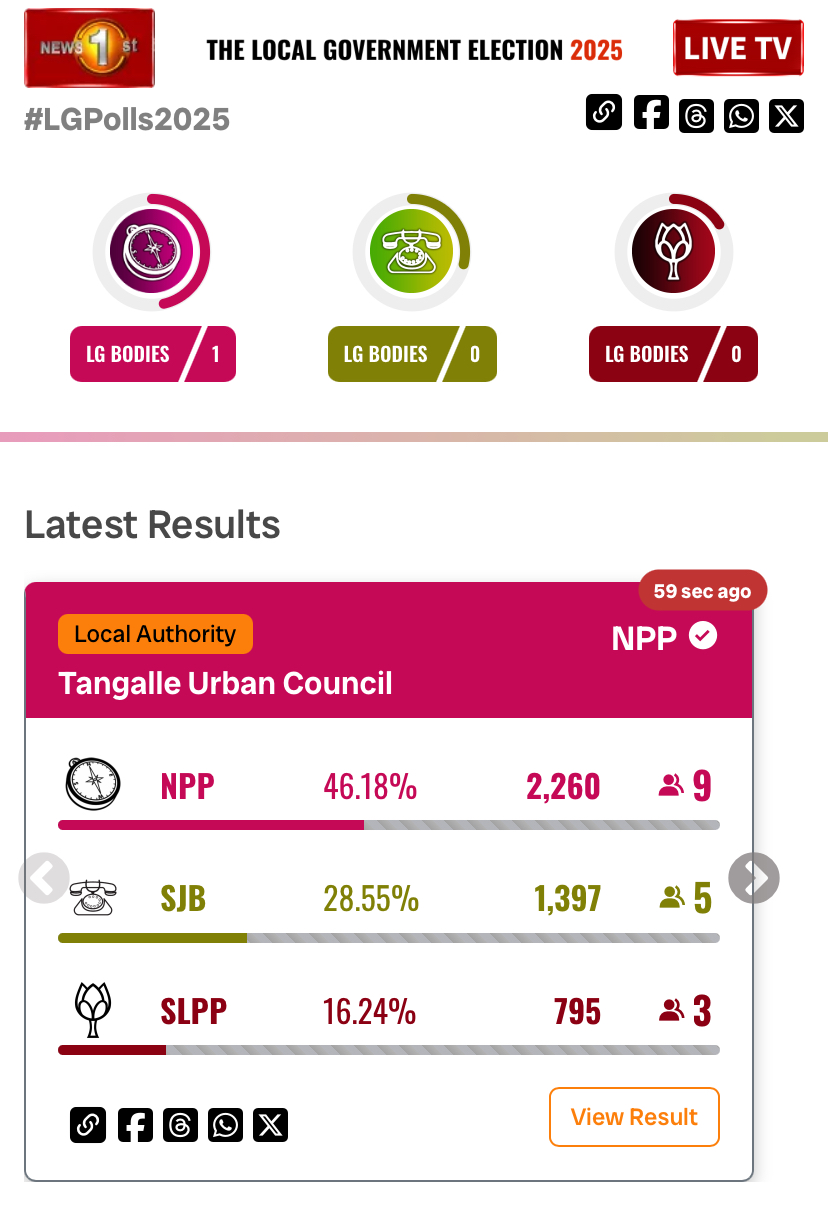Viewport: 828px width, 1210px height.
Task: Share on WhatsApp from the top icon row
Action: pos(741,116)
